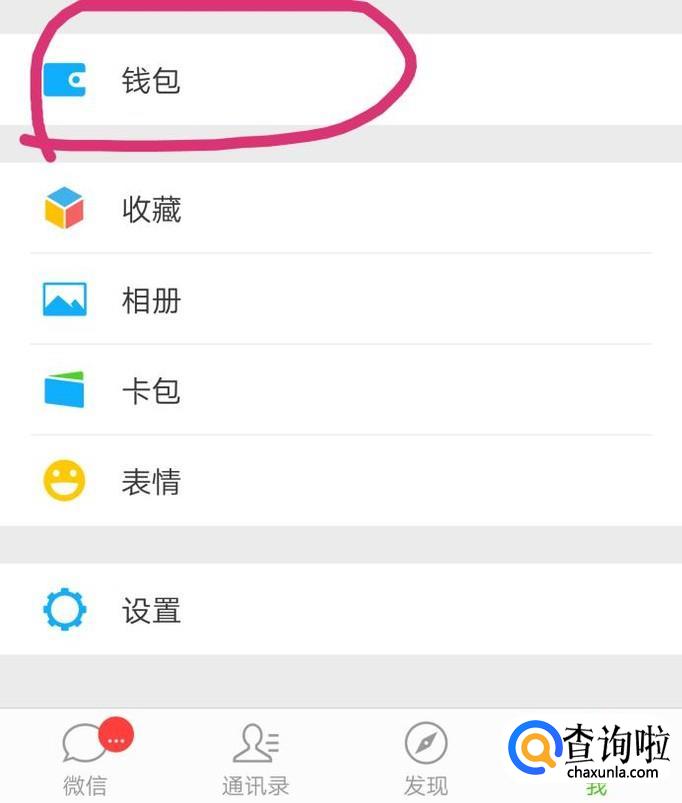The width and height of the screenshot is (682, 803).
Task: Switch to the 发现 discover tab
Action: click(x=426, y=760)
